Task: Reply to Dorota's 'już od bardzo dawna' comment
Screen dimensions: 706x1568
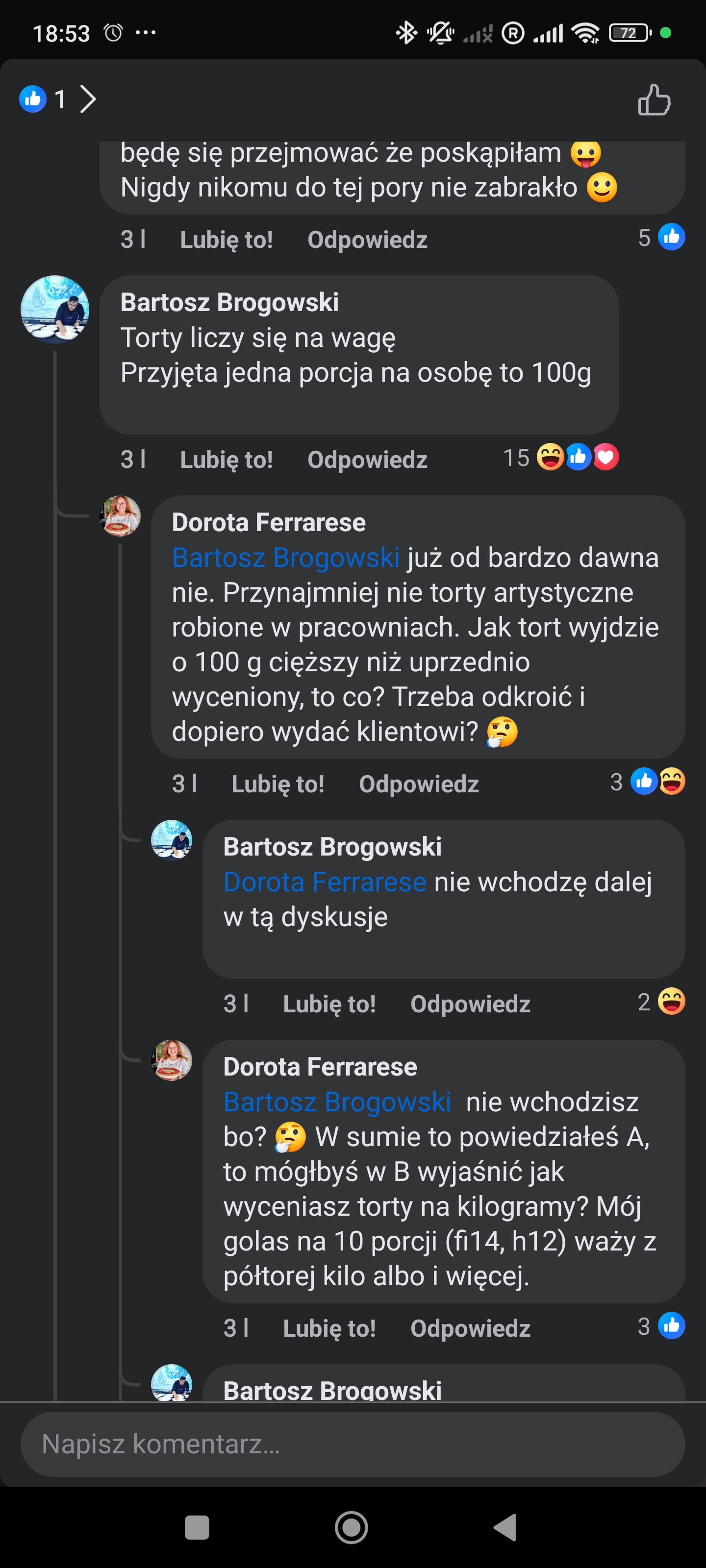Action: 419,784
